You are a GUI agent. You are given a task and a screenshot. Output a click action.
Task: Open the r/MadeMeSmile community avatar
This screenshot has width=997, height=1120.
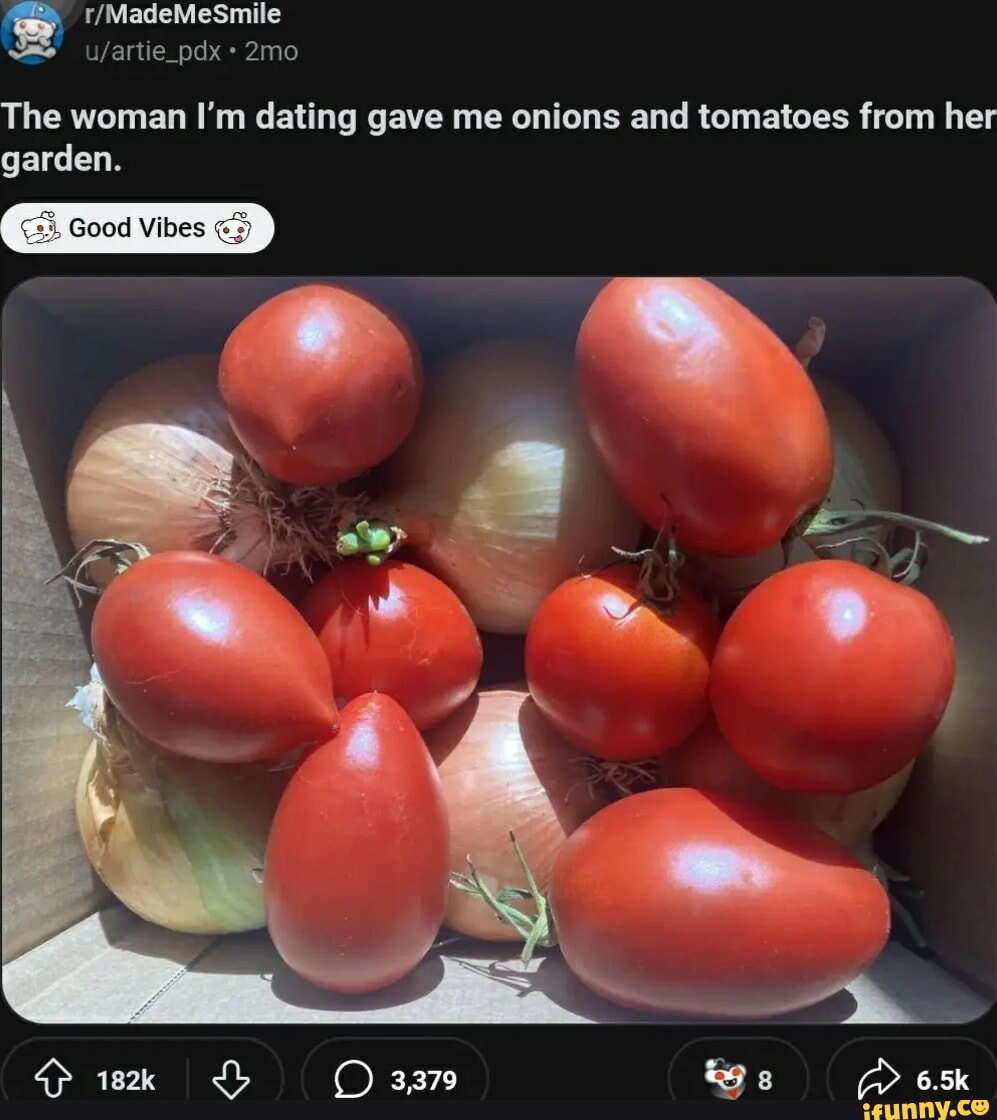(x=32, y=31)
